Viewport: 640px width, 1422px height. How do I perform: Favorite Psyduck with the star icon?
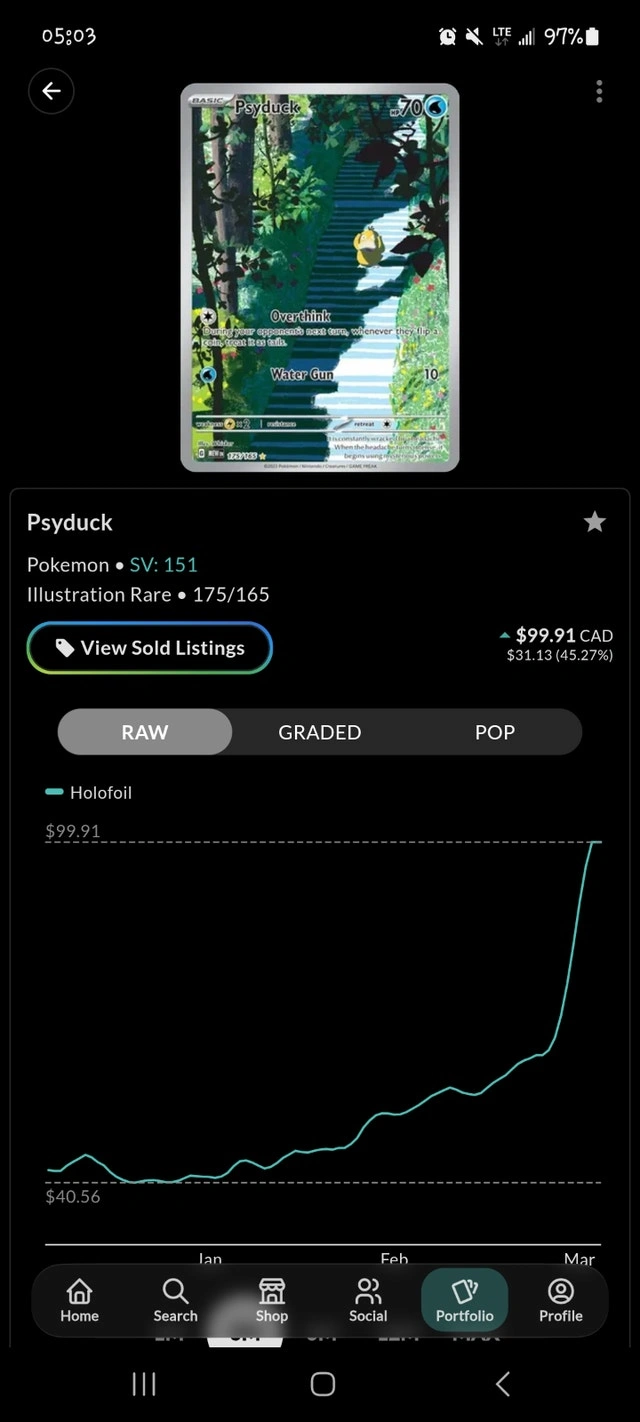click(x=595, y=521)
